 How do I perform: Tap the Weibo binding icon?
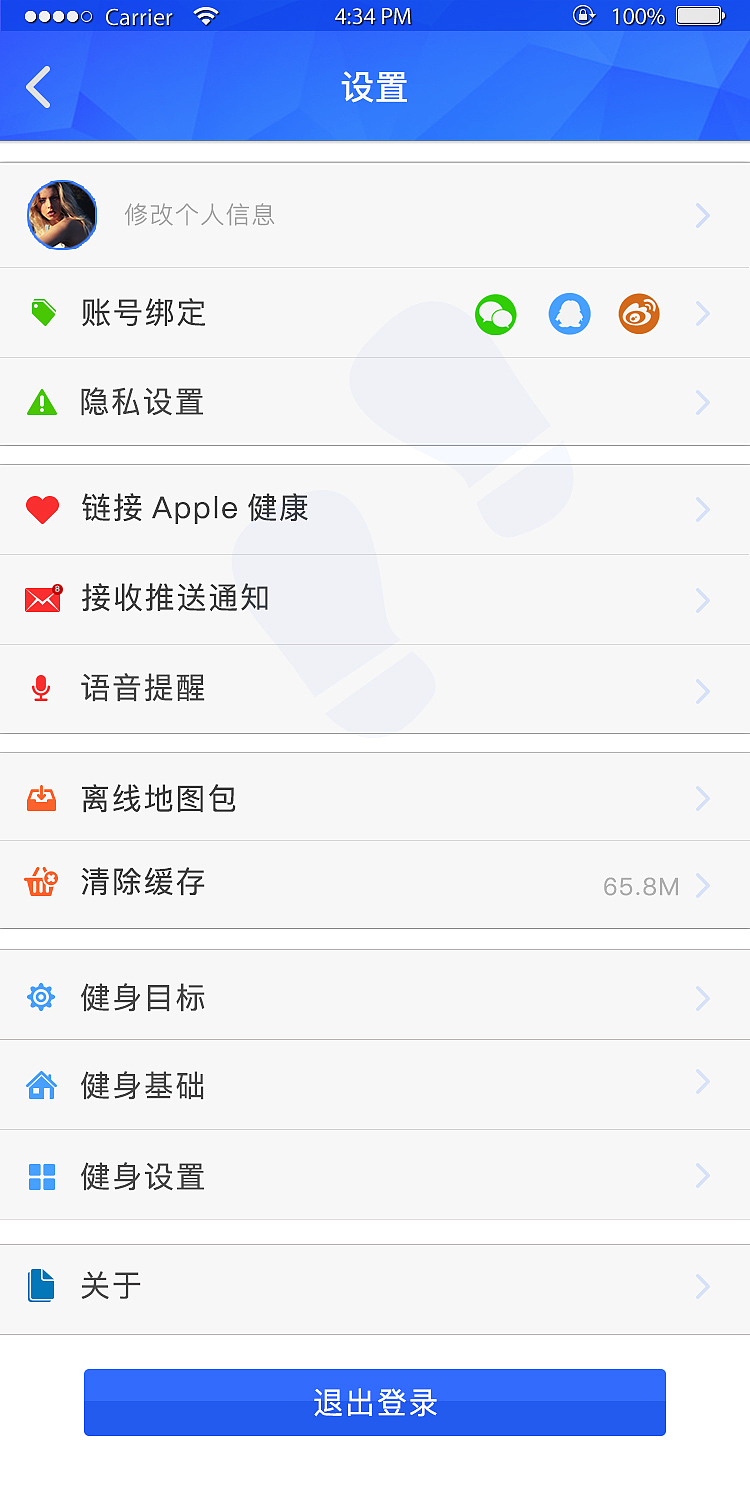click(639, 314)
